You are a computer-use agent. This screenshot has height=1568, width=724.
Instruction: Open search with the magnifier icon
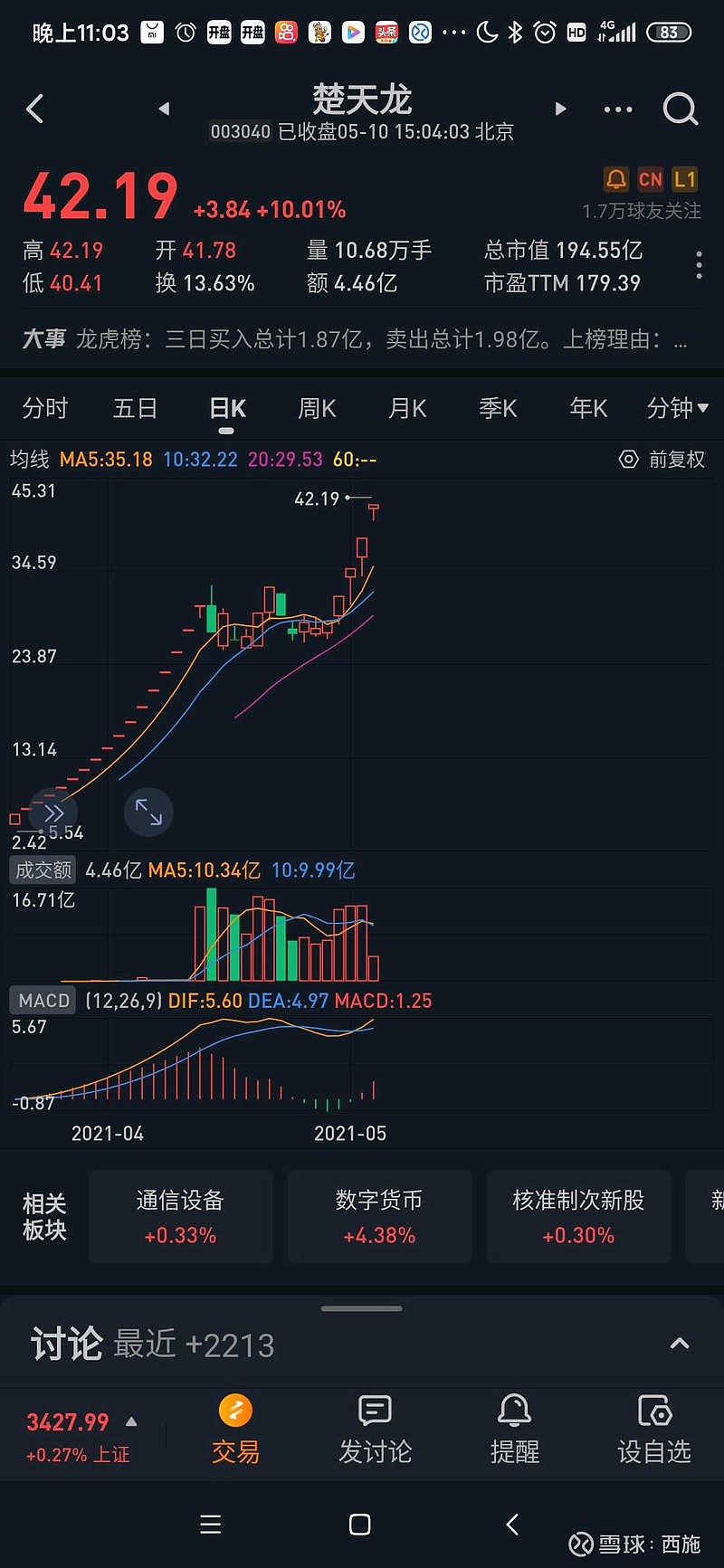[680, 109]
